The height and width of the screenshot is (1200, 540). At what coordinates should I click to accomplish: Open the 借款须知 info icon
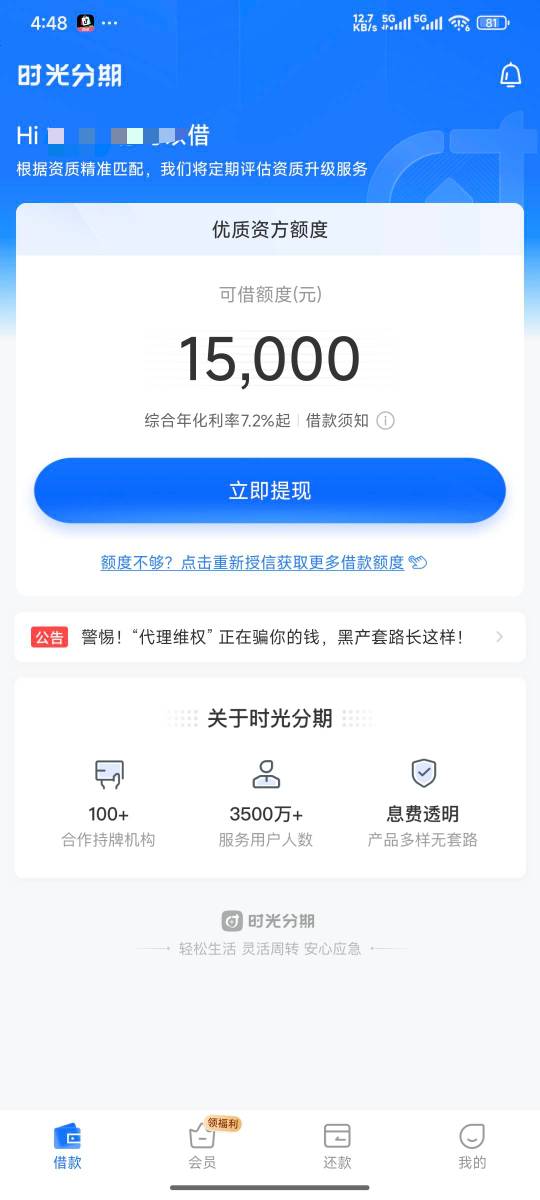pos(386,421)
